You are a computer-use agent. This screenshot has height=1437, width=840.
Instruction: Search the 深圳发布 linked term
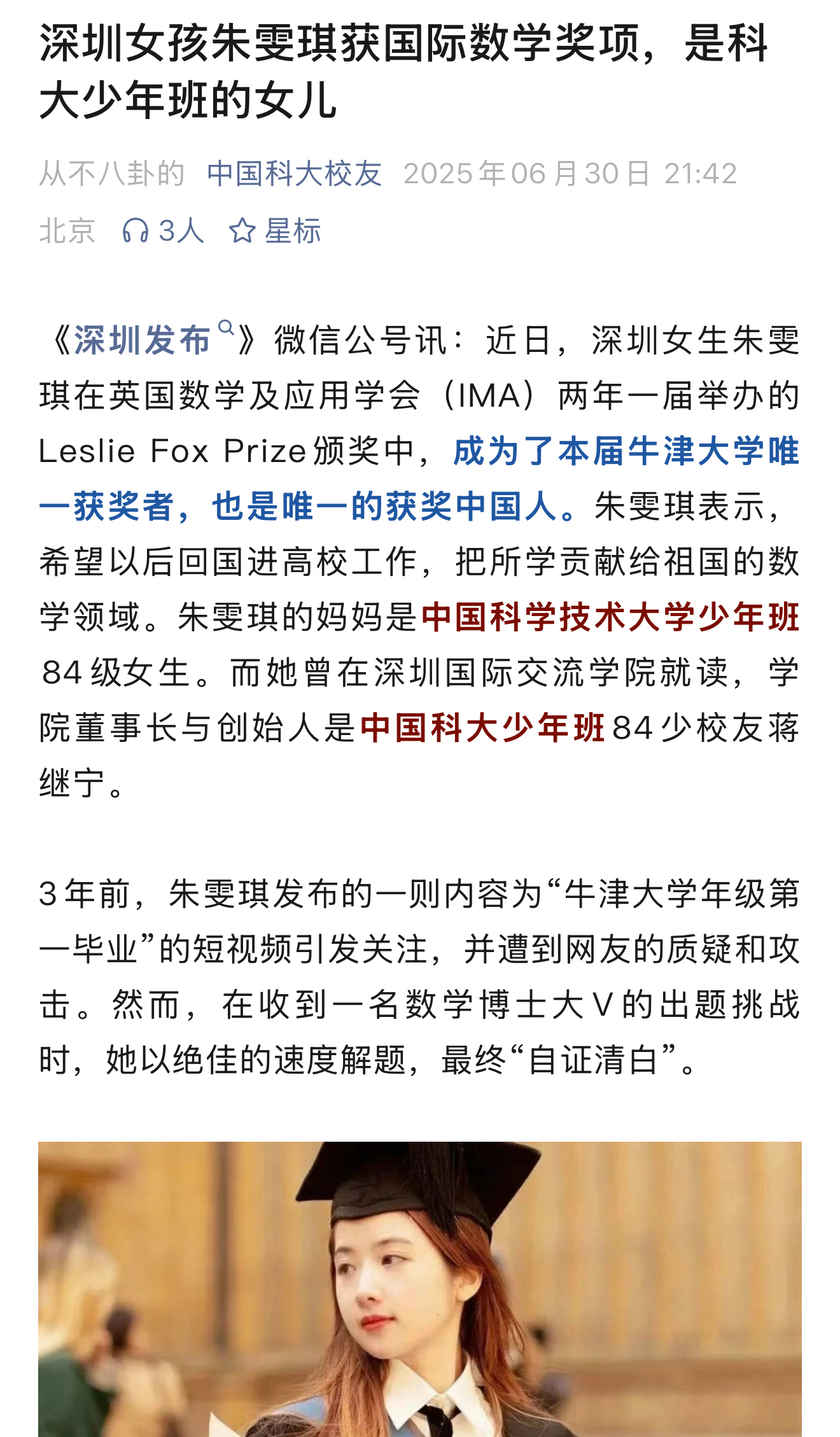click(153, 340)
